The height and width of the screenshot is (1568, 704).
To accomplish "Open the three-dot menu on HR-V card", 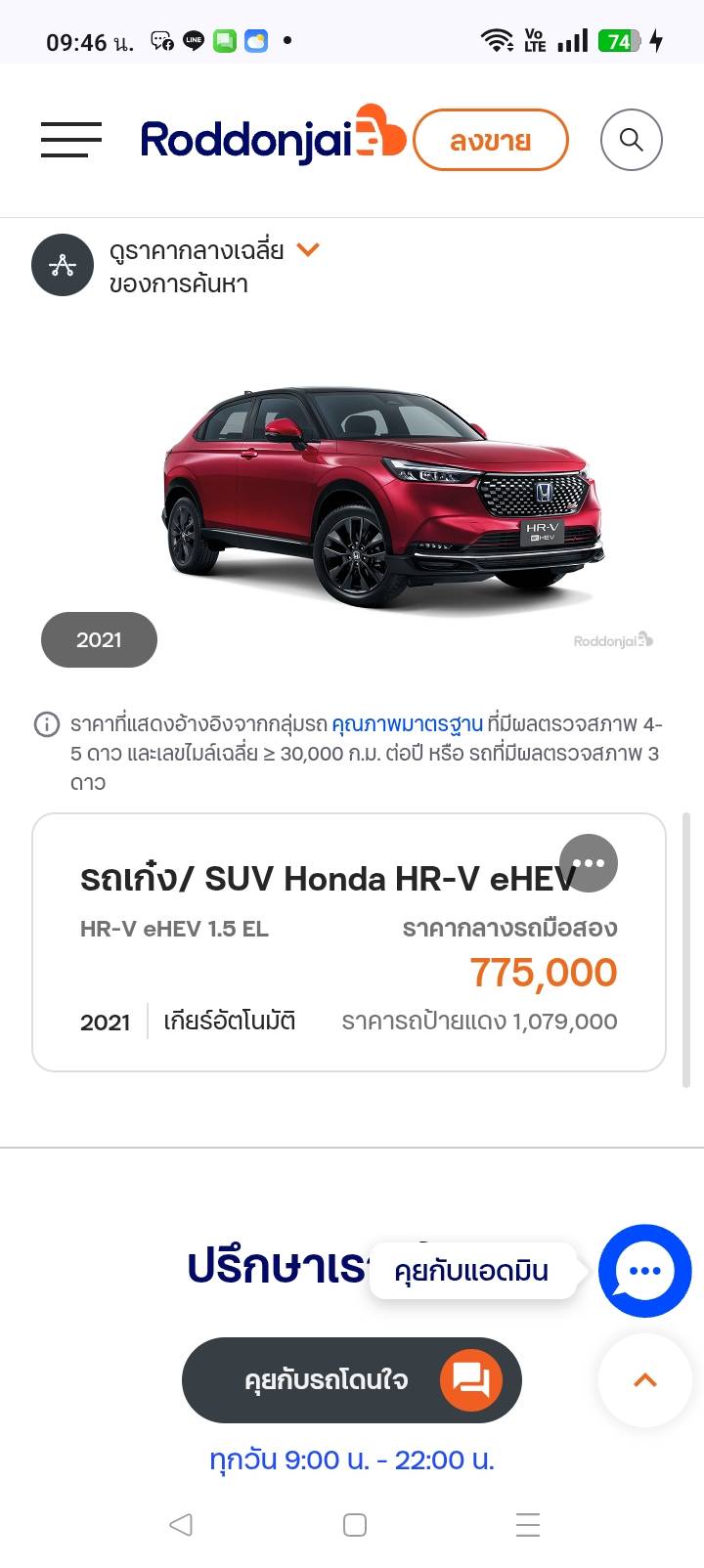I will pyautogui.click(x=589, y=863).
